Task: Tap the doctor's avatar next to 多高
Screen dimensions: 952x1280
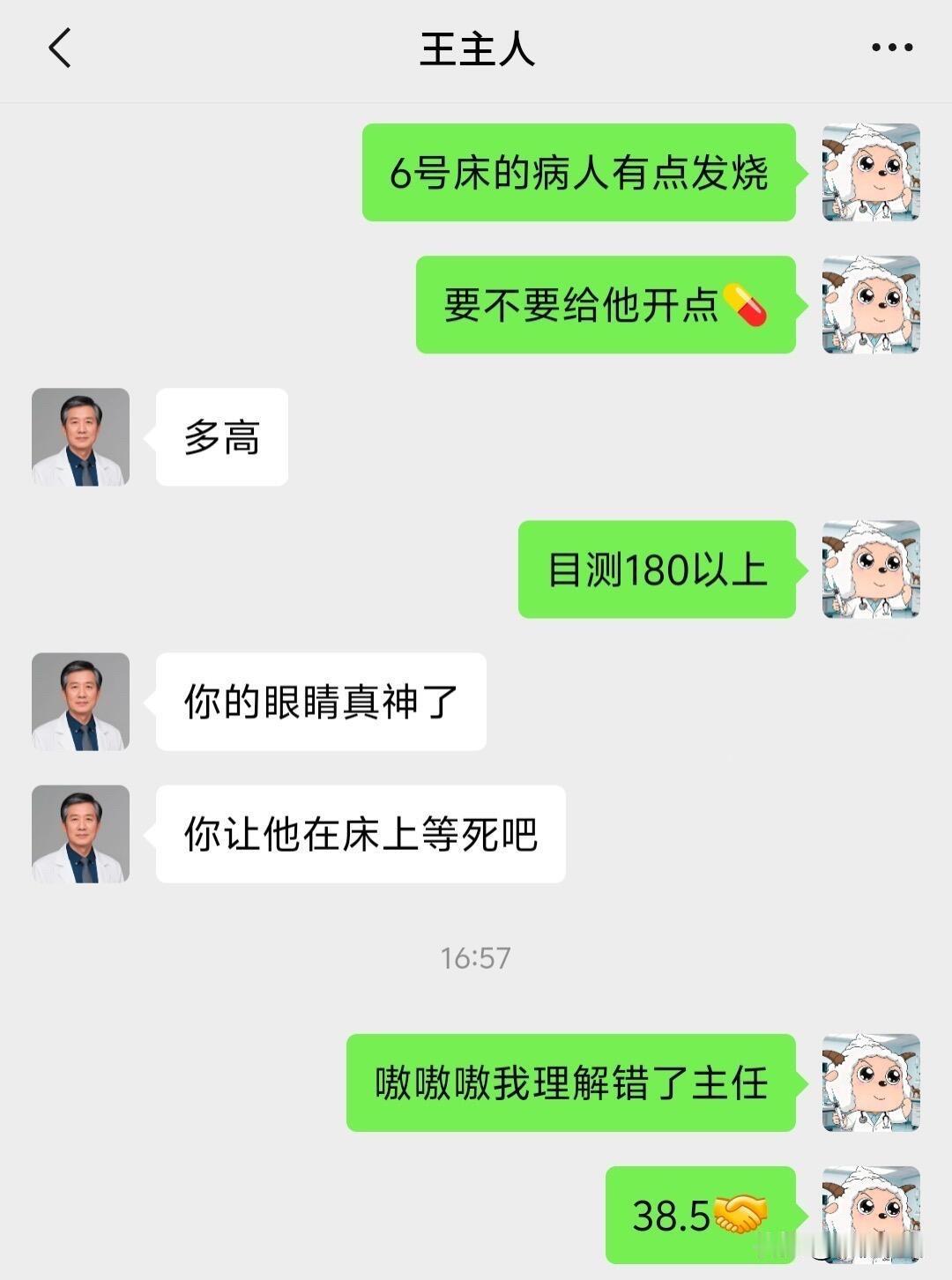Action: click(x=80, y=438)
